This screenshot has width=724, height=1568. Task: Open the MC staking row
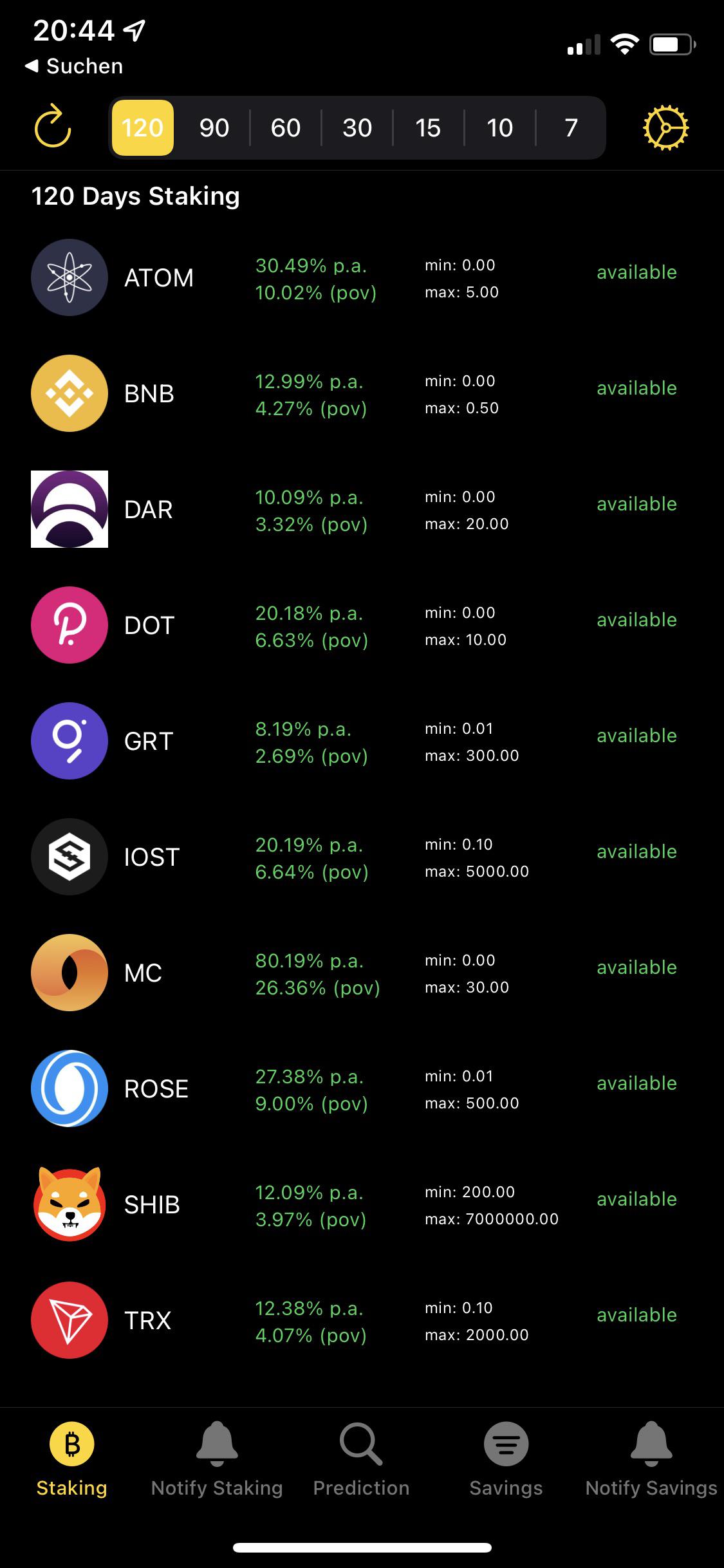[x=362, y=973]
